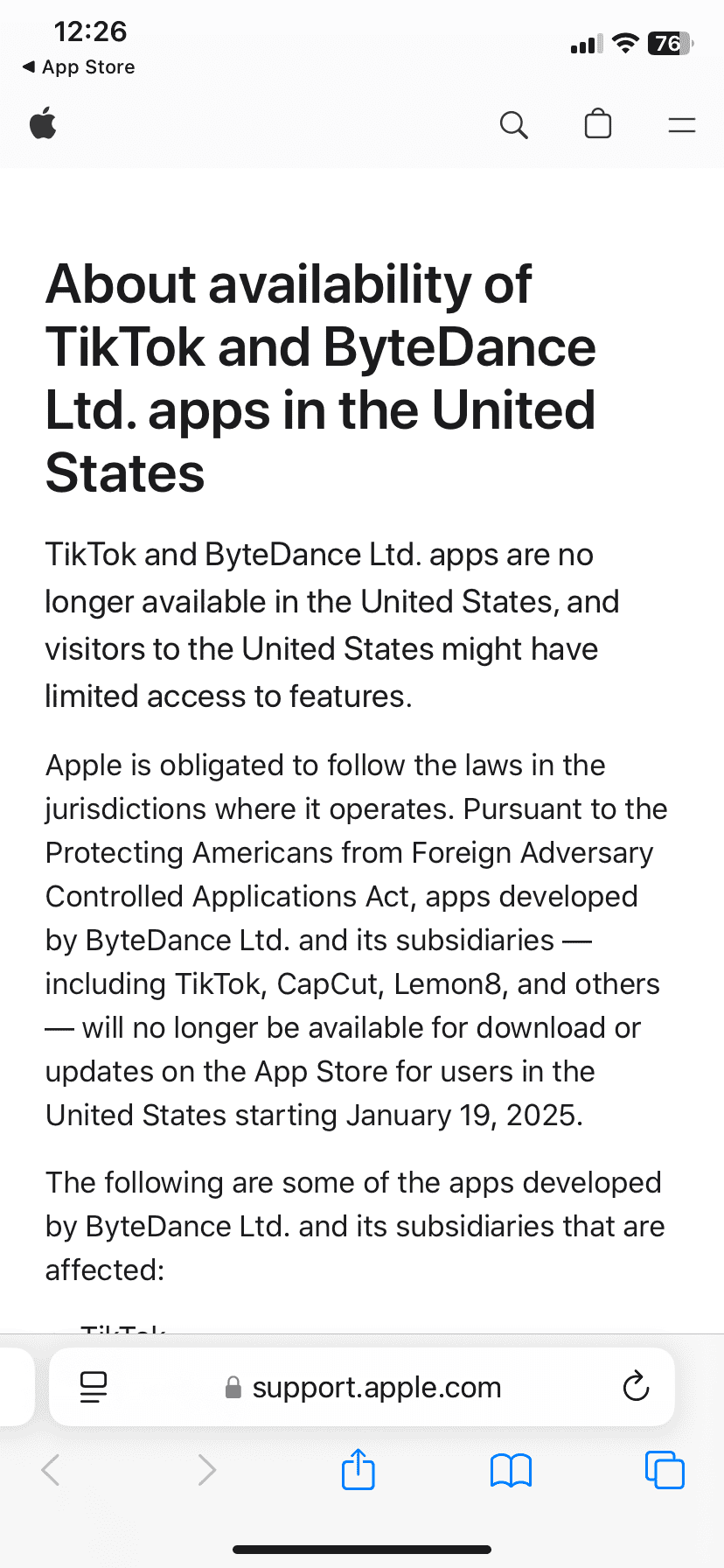The height and width of the screenshot is (1568, 724).
Task: Reload the current page
Action: pyautogui.click(x=636, y=1387)
